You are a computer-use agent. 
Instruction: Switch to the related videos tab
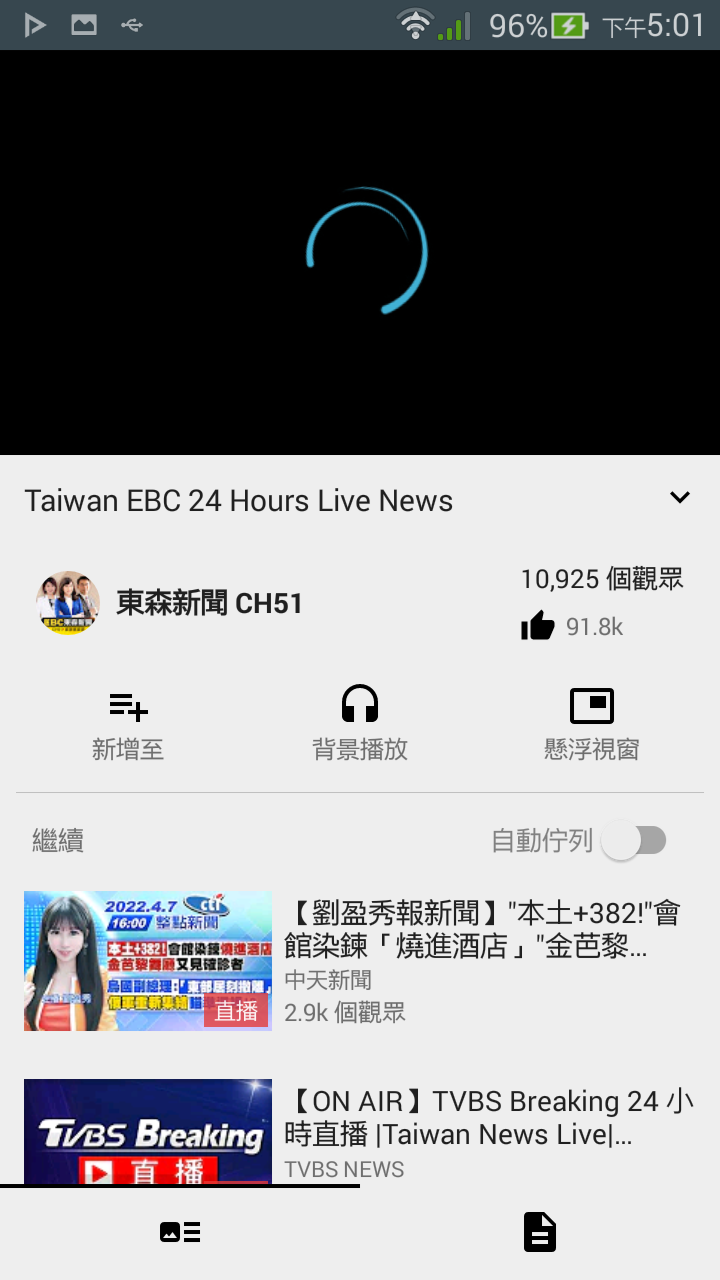[x=180, y=1232]
